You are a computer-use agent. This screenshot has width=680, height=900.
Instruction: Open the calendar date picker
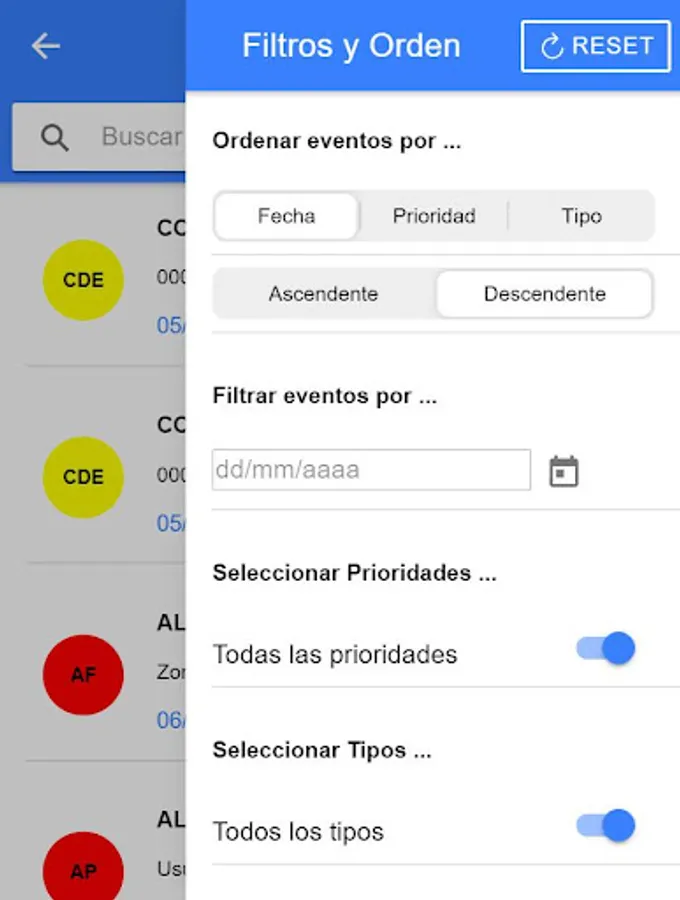tap(564, 471)
